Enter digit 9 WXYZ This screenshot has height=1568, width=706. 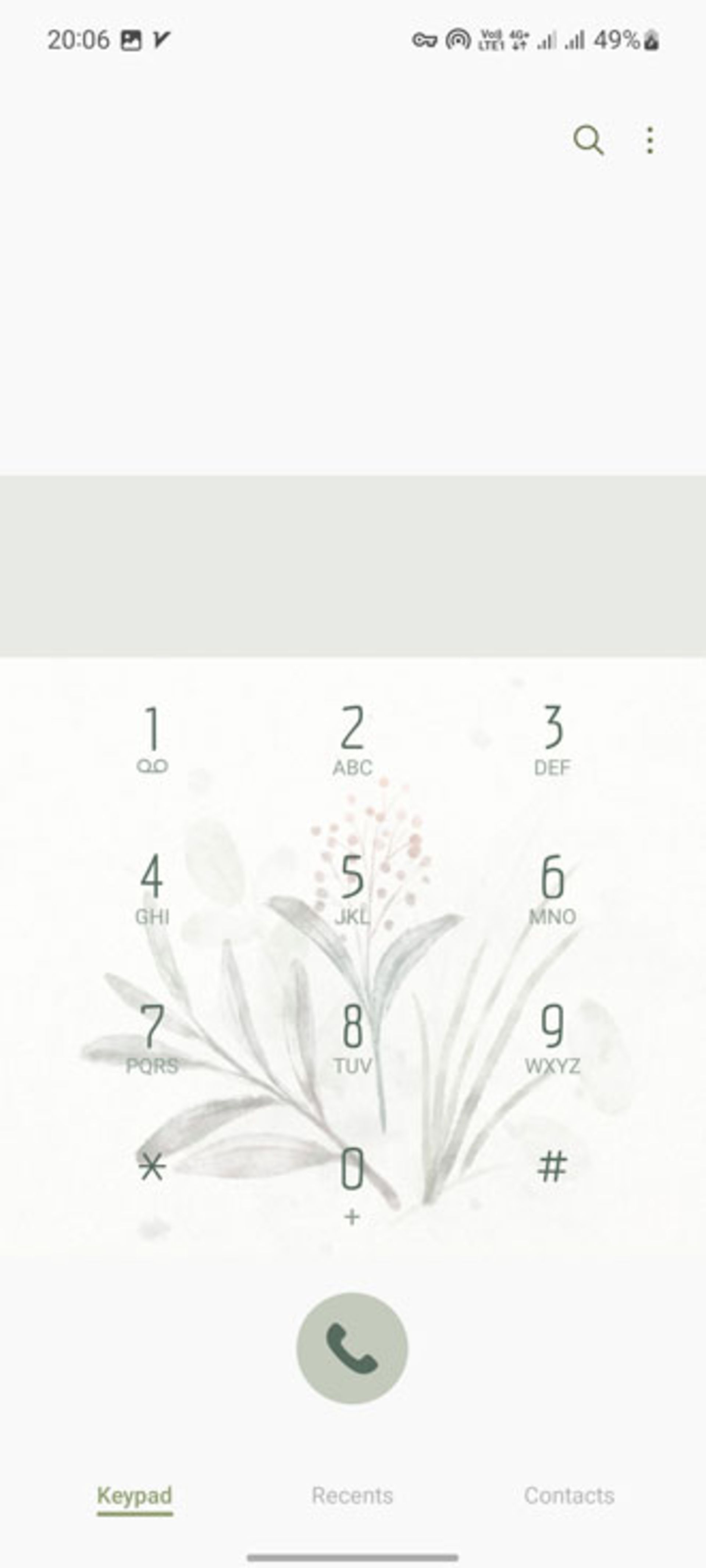click(x=552, y=1037)
